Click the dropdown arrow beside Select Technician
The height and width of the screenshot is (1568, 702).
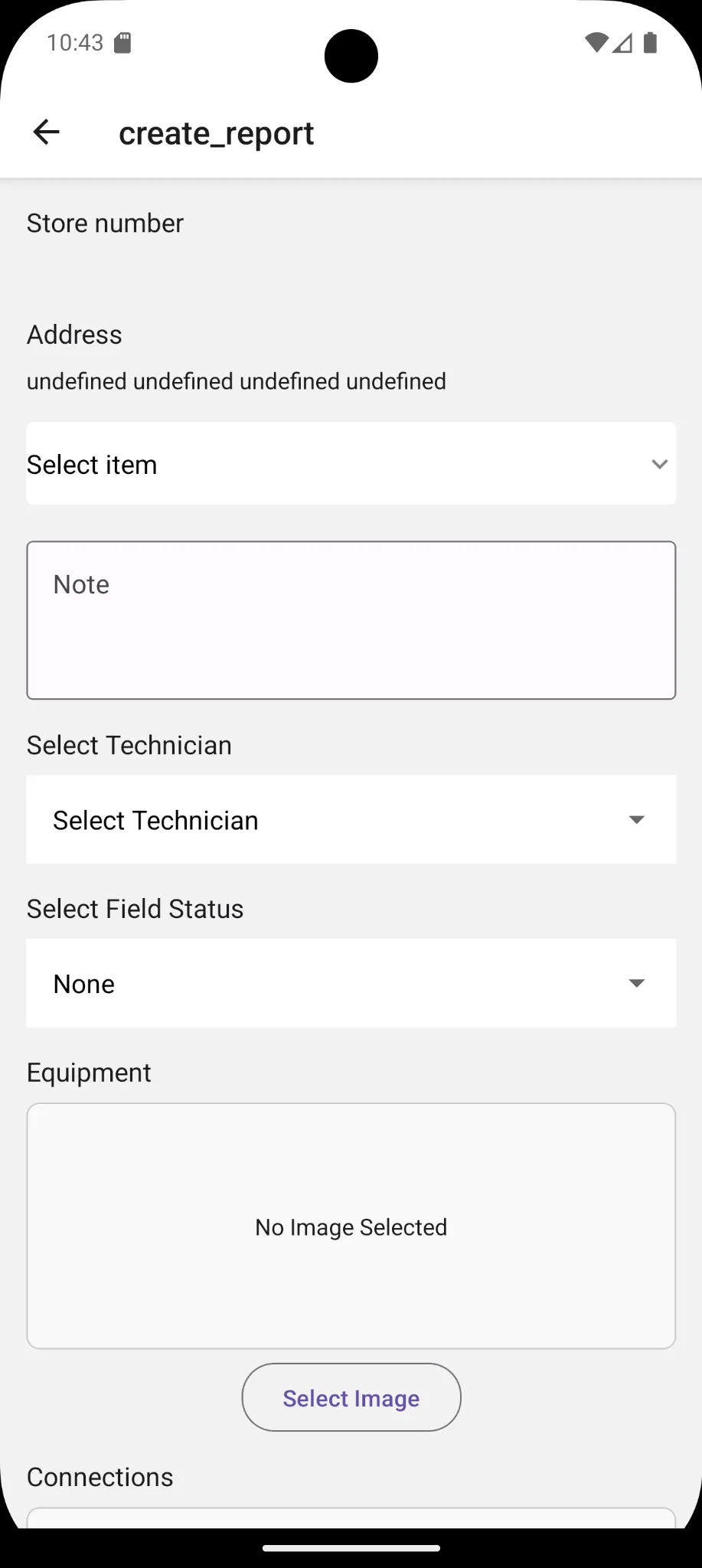pos(636,819)
